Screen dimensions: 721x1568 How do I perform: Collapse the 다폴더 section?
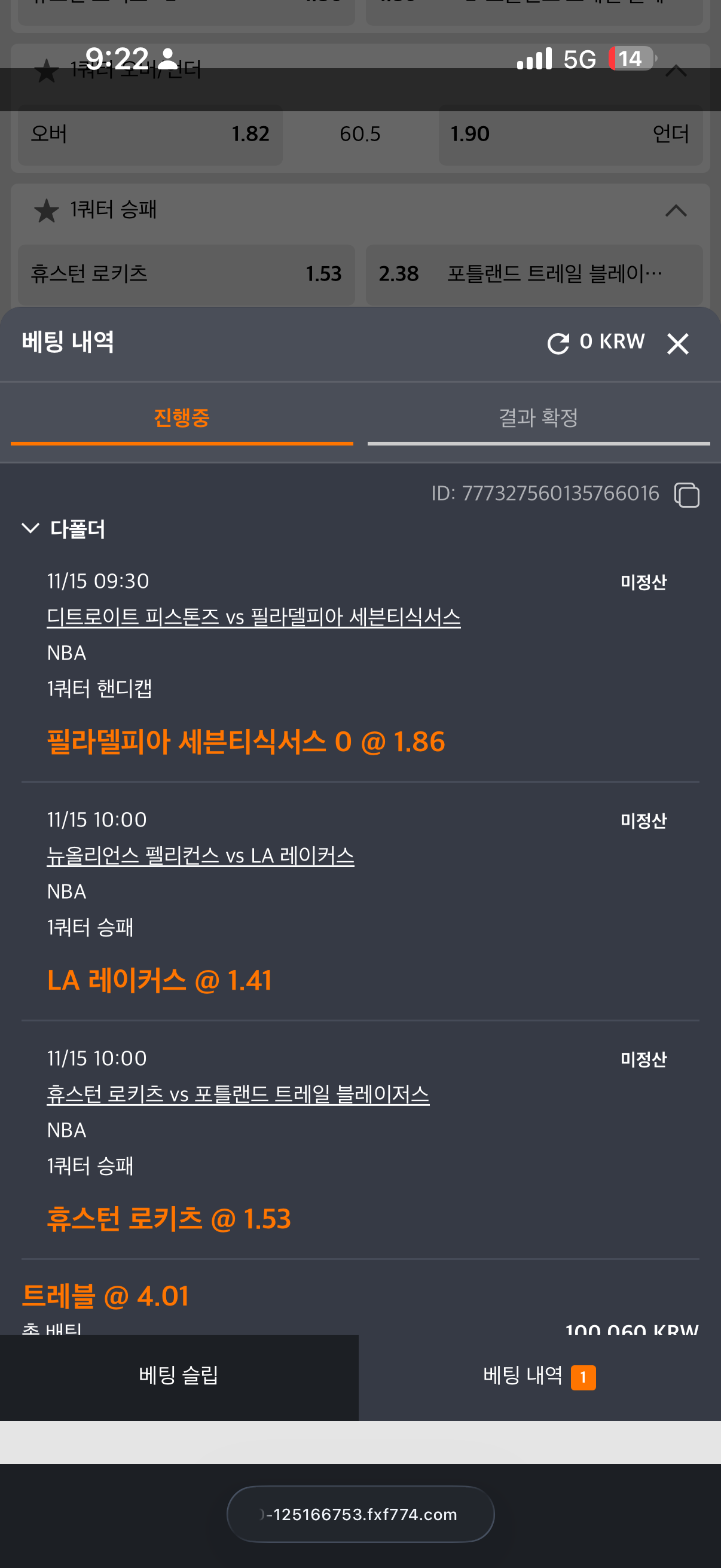(x=30, y=529)
